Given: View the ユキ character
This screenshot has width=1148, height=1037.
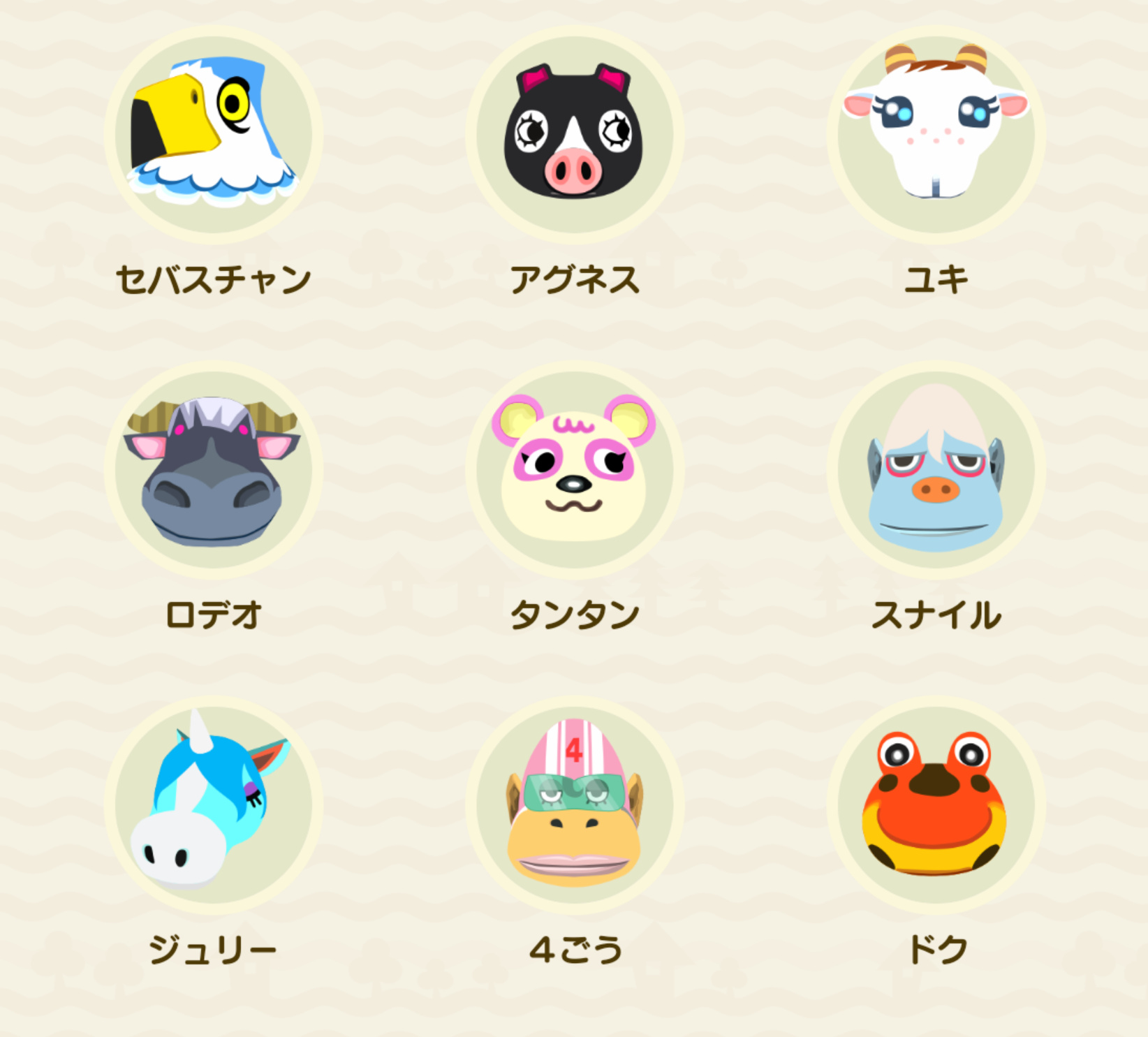Looking at the screenshot, I should tap(936, 135).
